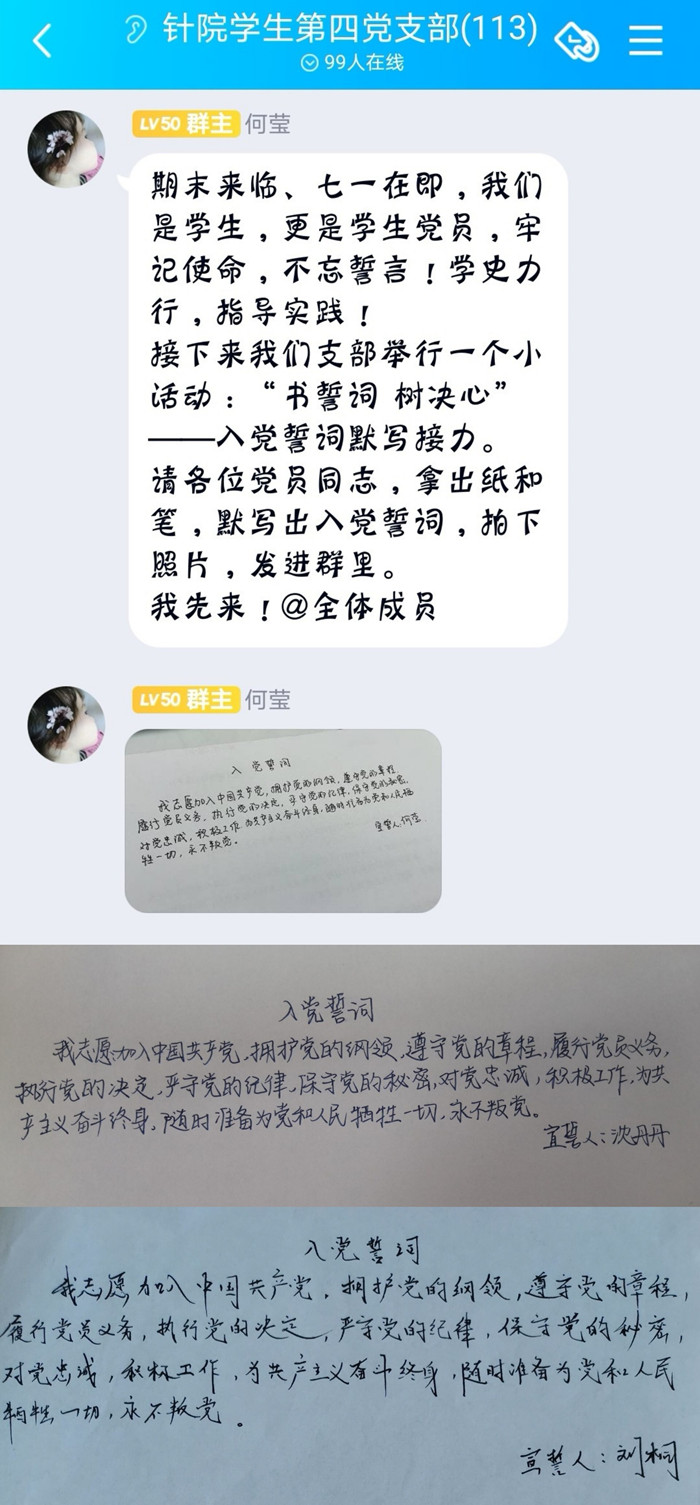
Task: Open the group menu with three lines
Action: (645, 41)
